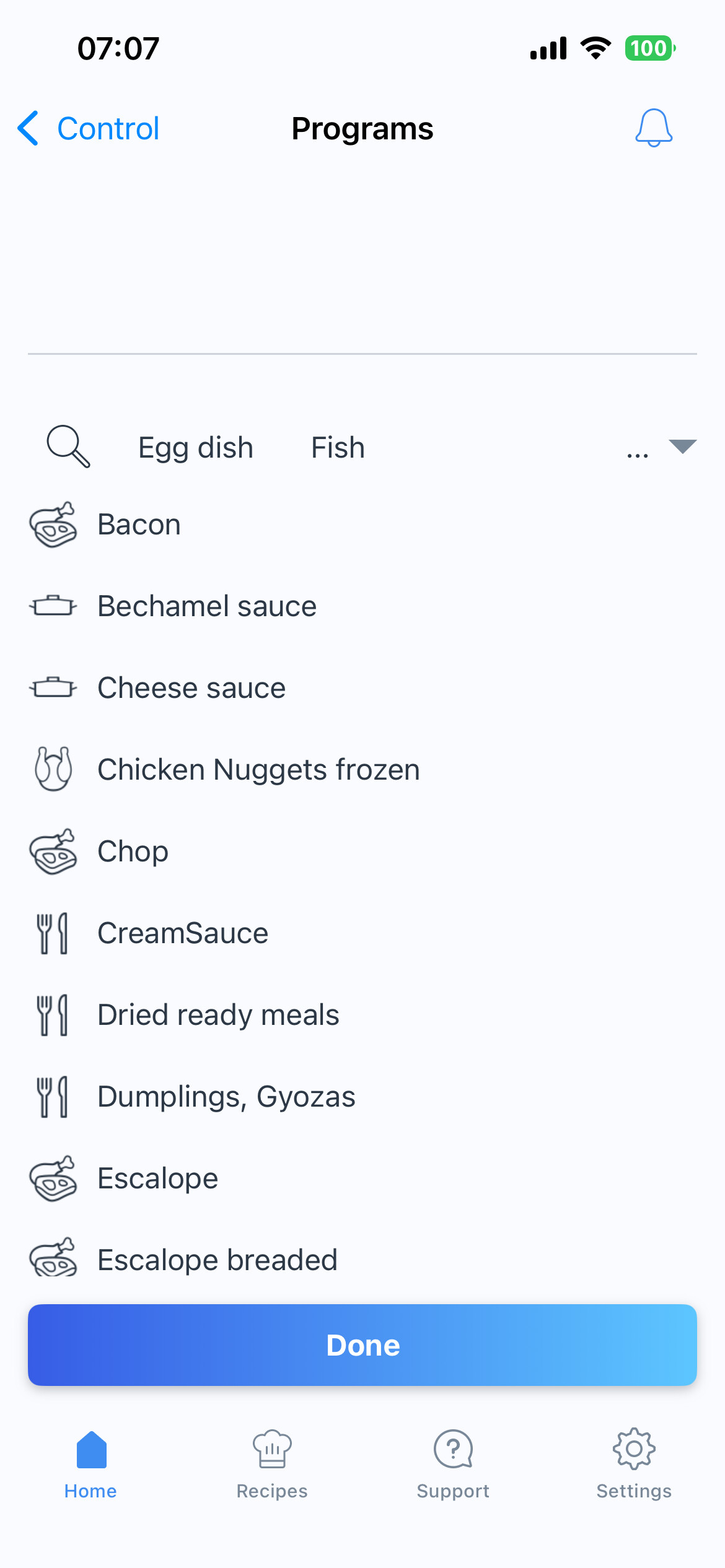Select Dried ready meals program
This screenshot has height=1568, width=725.
pos(218,1015)
